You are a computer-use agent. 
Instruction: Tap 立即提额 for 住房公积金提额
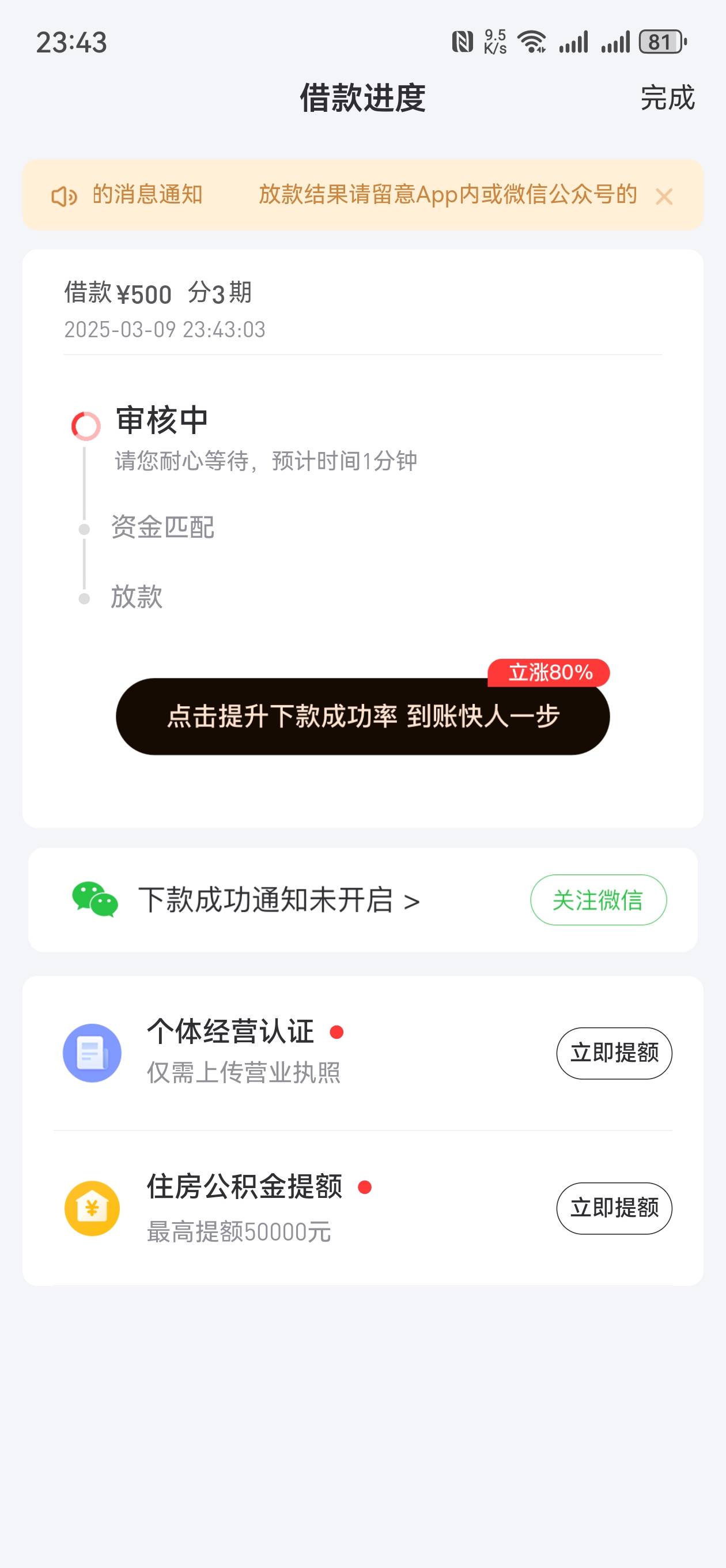tap(614, 1208)
